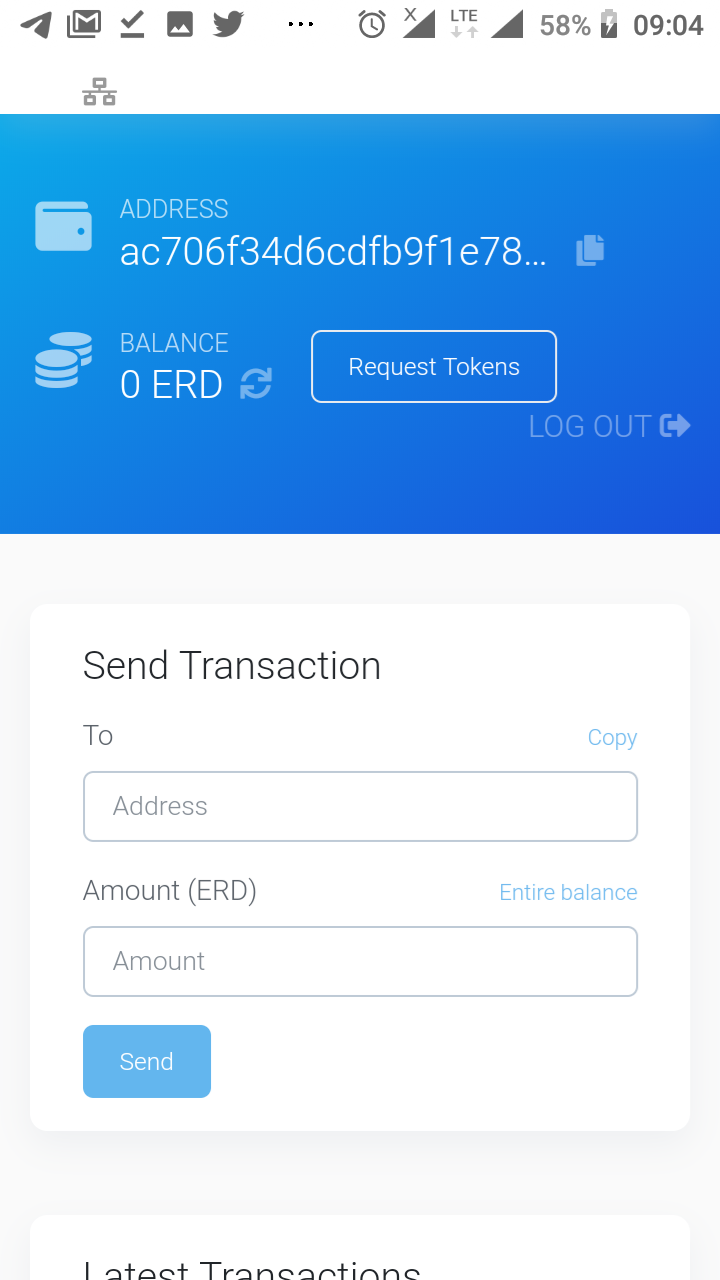Focus the Amount input field

(360, 961)
